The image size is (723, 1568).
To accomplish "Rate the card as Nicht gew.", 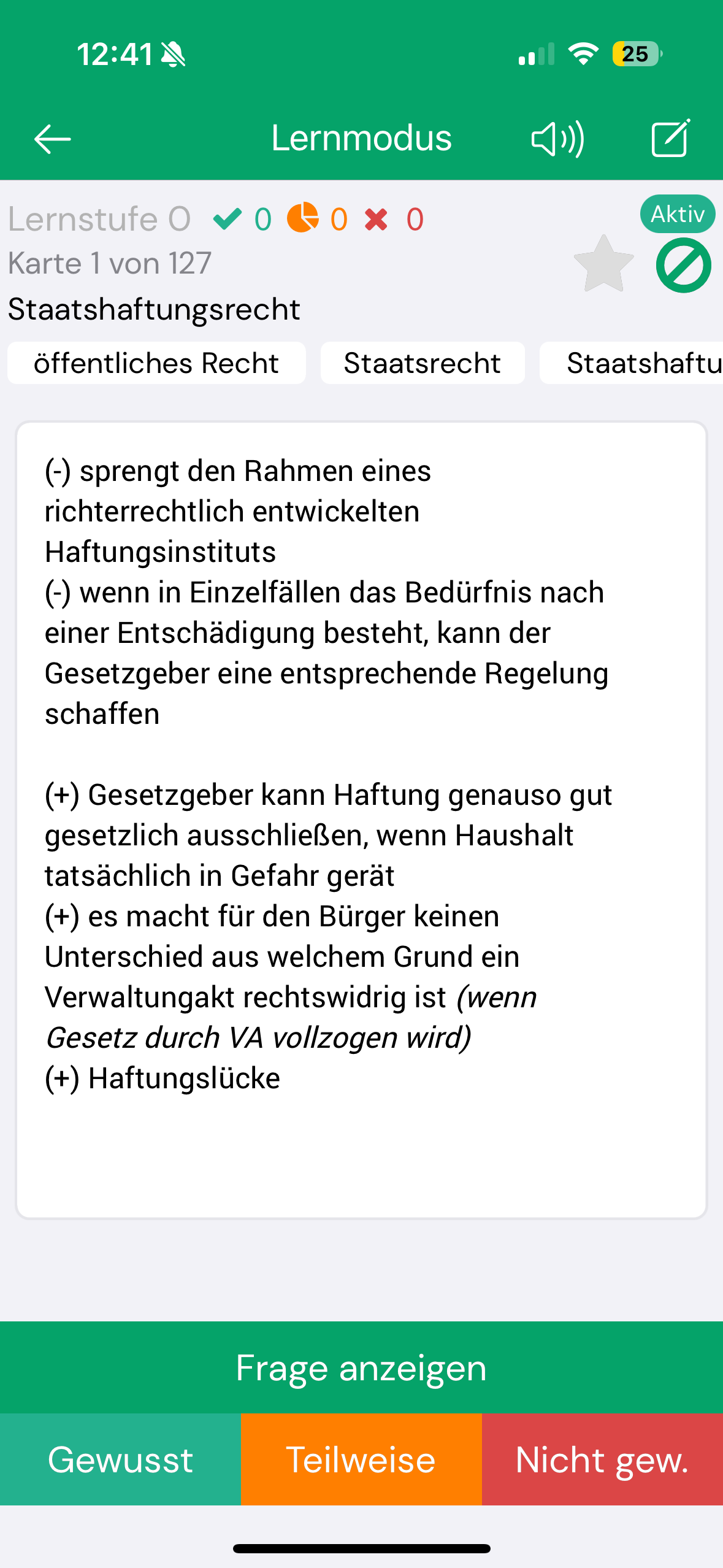I will [602, 1459].
